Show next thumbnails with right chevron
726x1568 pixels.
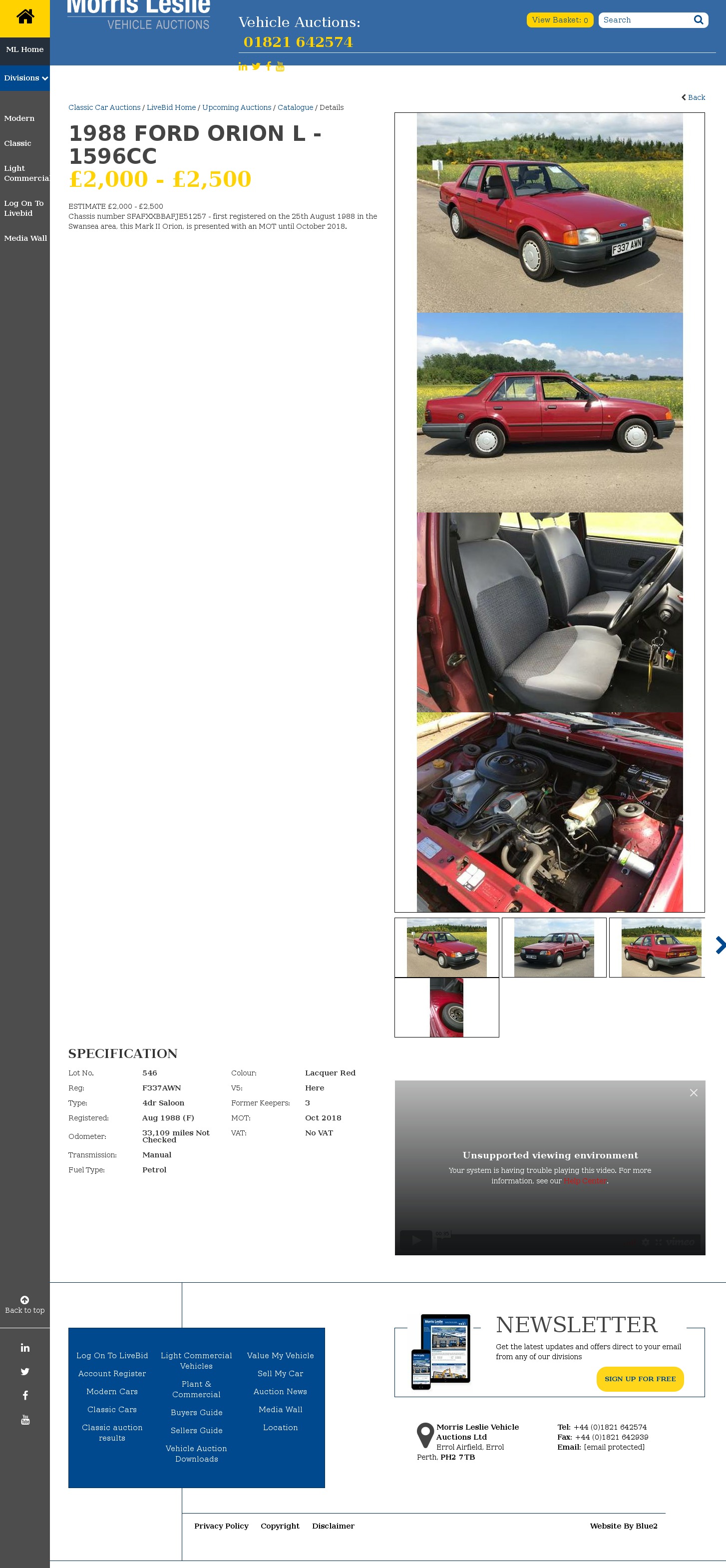(x=720, y=945)
